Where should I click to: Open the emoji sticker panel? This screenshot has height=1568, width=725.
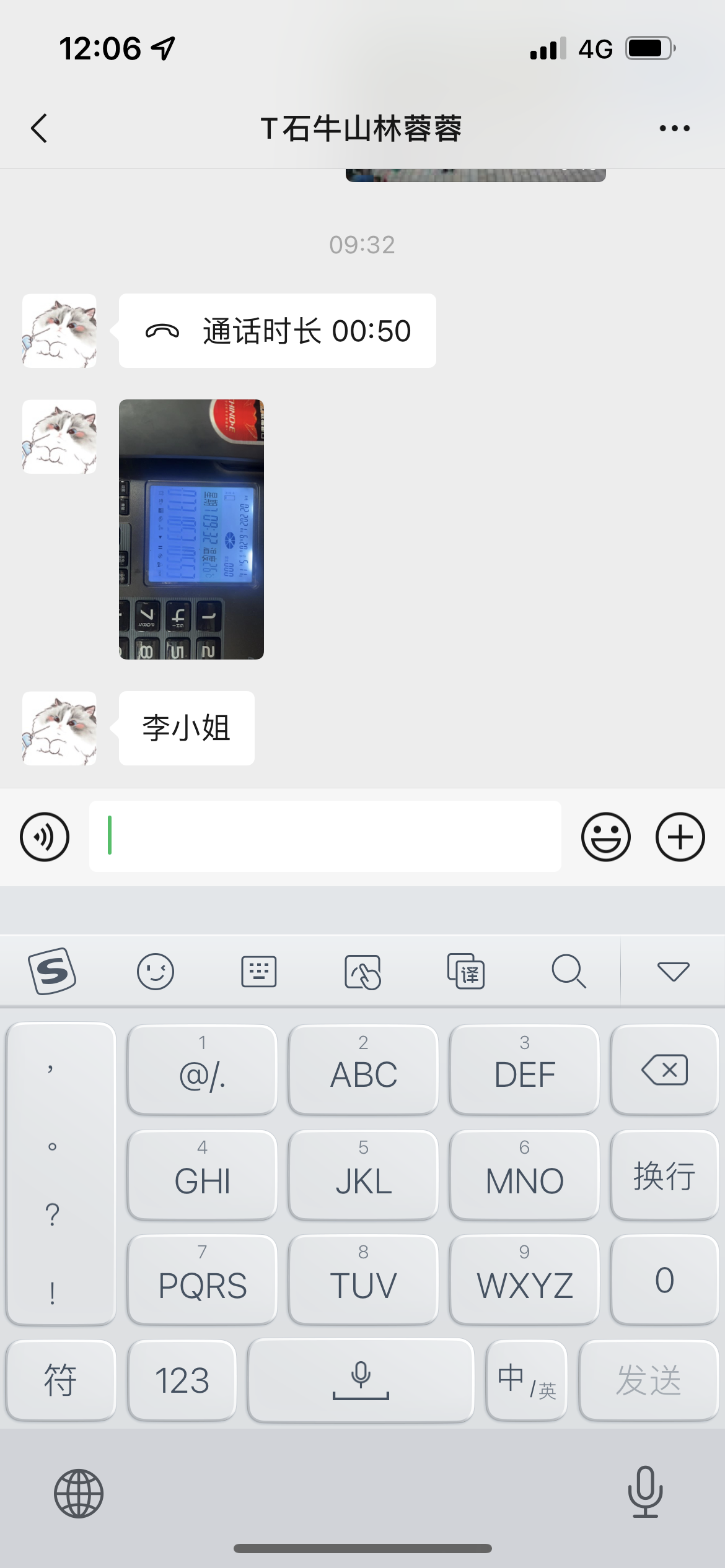click(x=605, y=837)
